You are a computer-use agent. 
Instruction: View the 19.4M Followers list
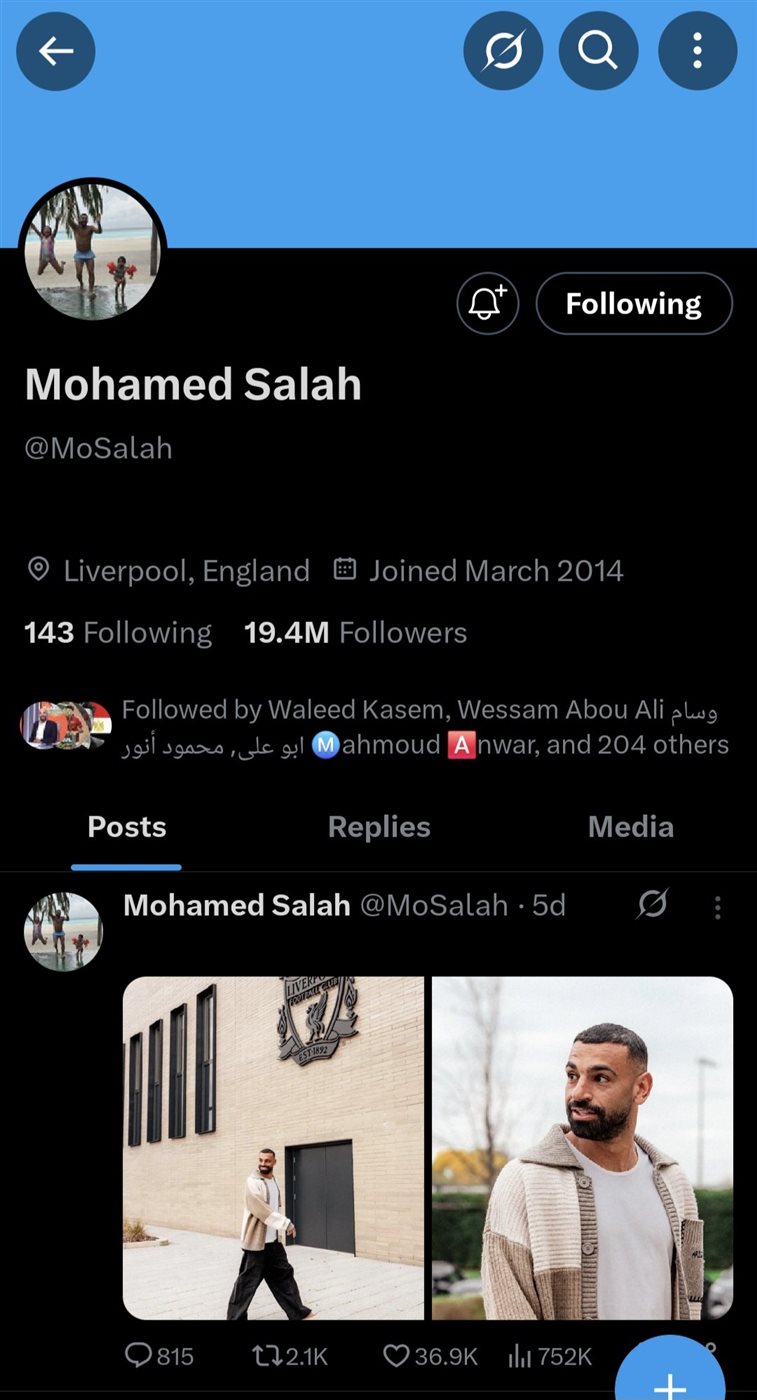pos(355,633)
